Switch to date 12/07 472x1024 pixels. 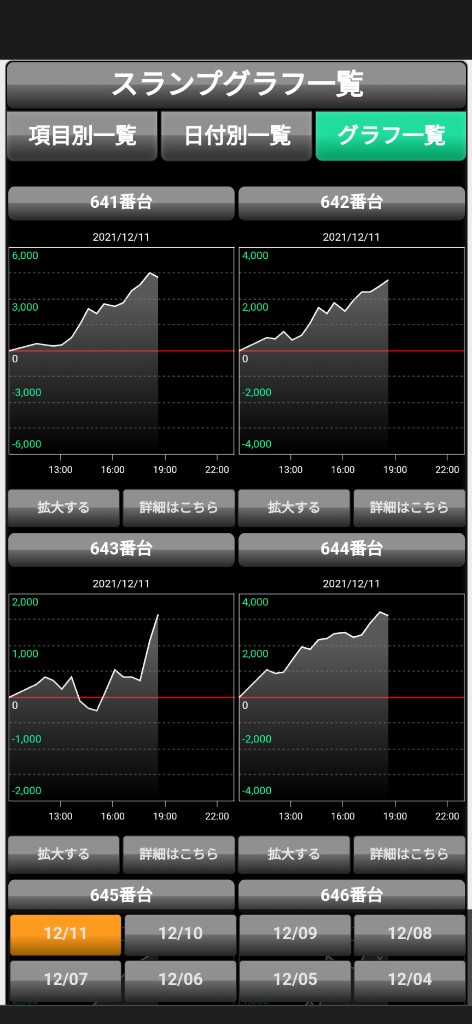[65, 980]
